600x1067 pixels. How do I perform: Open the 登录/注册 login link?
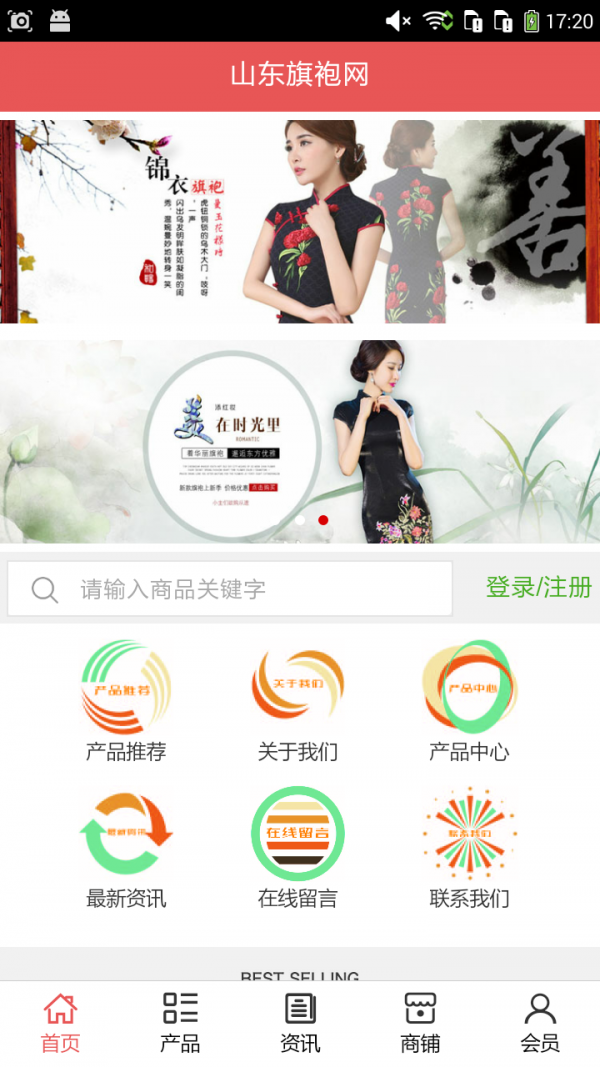pos(538,588)
